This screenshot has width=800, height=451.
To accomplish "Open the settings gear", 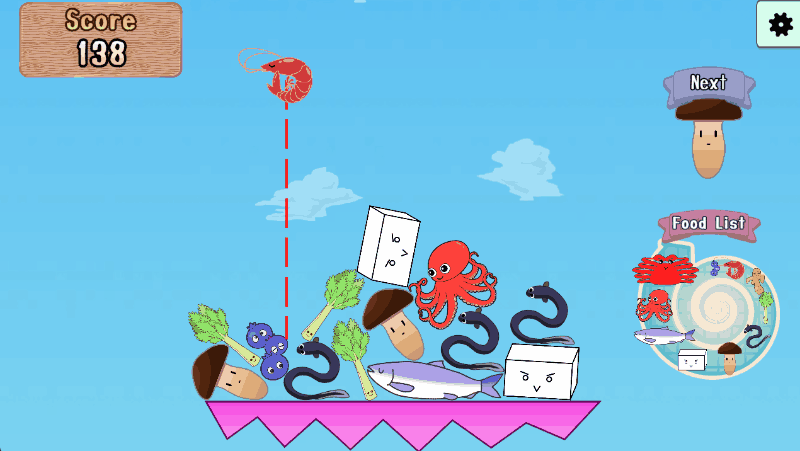I will click(x=779, y=23).
